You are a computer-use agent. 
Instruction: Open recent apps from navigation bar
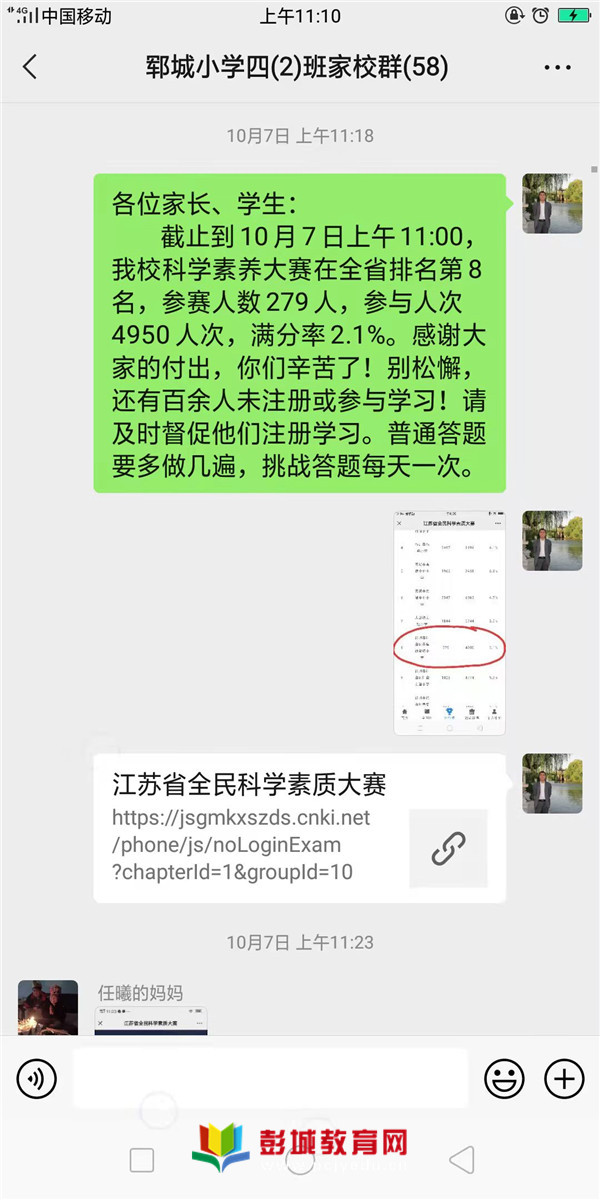142,1160
